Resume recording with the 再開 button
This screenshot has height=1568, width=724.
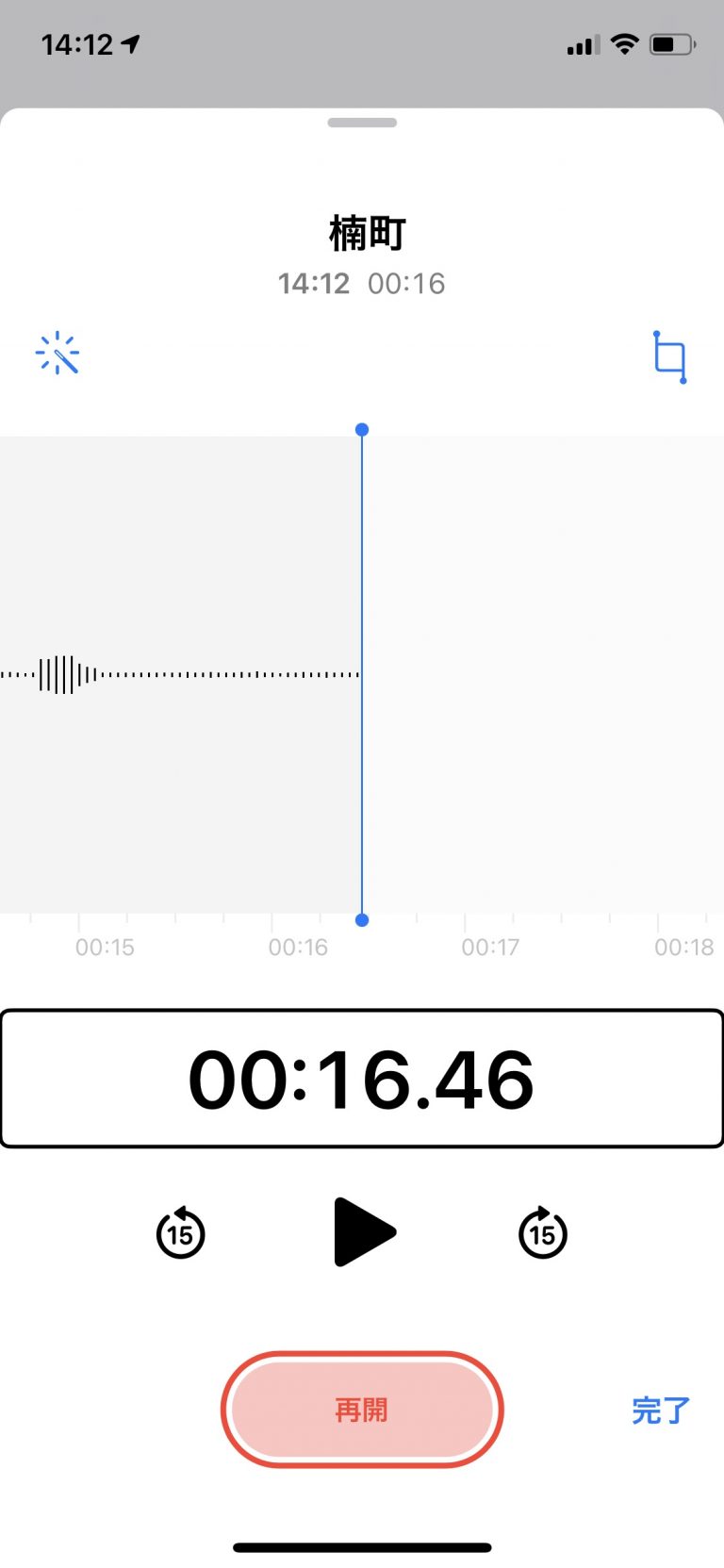pos(362,1410)
